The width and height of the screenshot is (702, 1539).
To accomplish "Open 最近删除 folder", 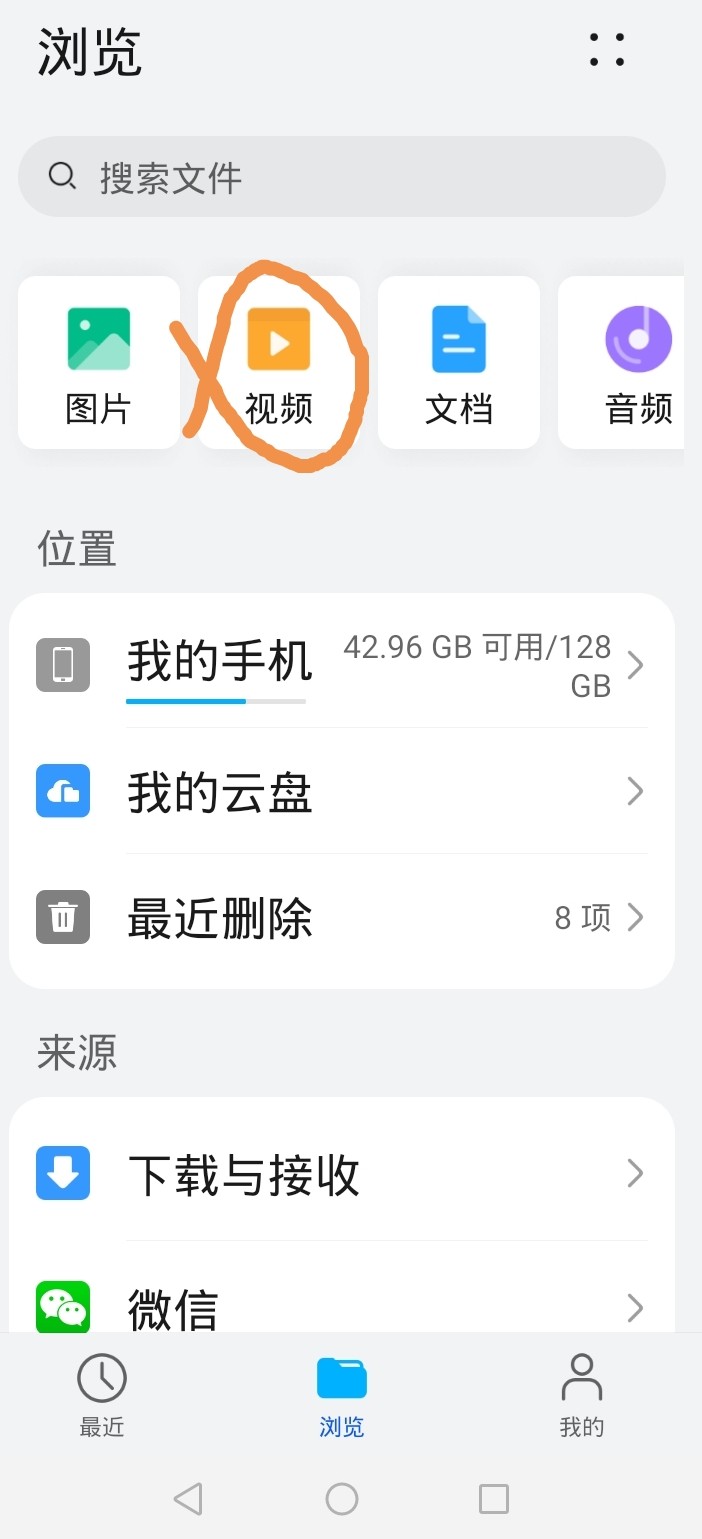I will click(342, 917).
